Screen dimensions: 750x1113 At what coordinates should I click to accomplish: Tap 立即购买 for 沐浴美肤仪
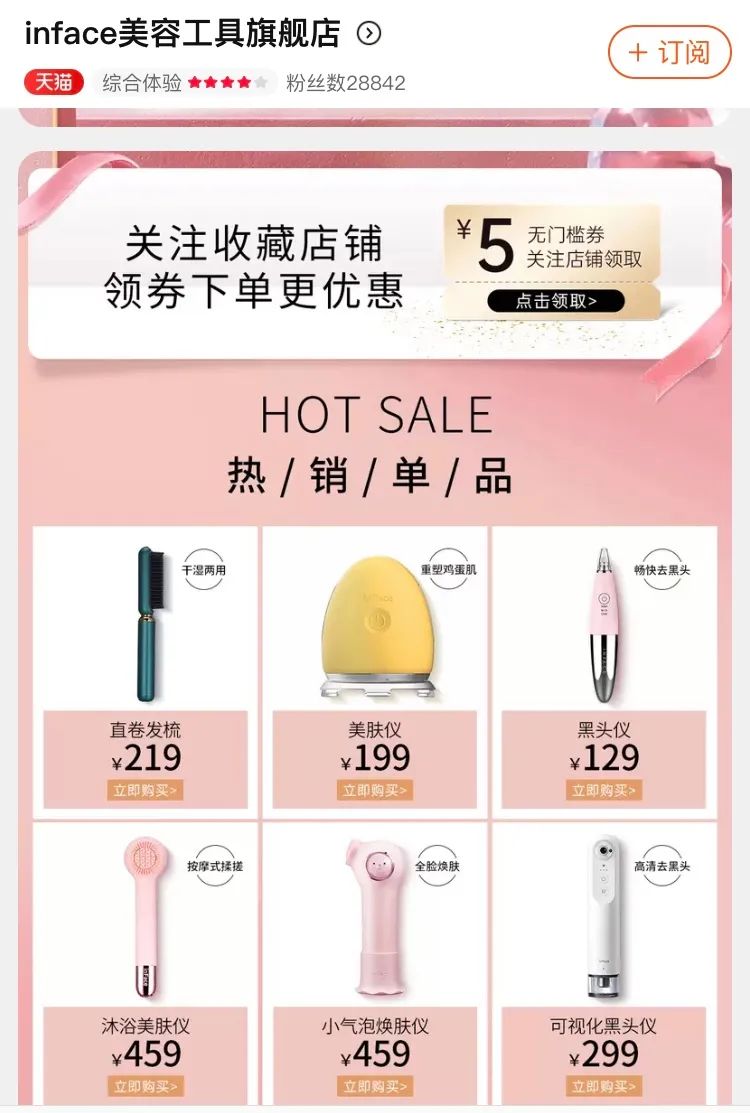[x=146, y=1086]
